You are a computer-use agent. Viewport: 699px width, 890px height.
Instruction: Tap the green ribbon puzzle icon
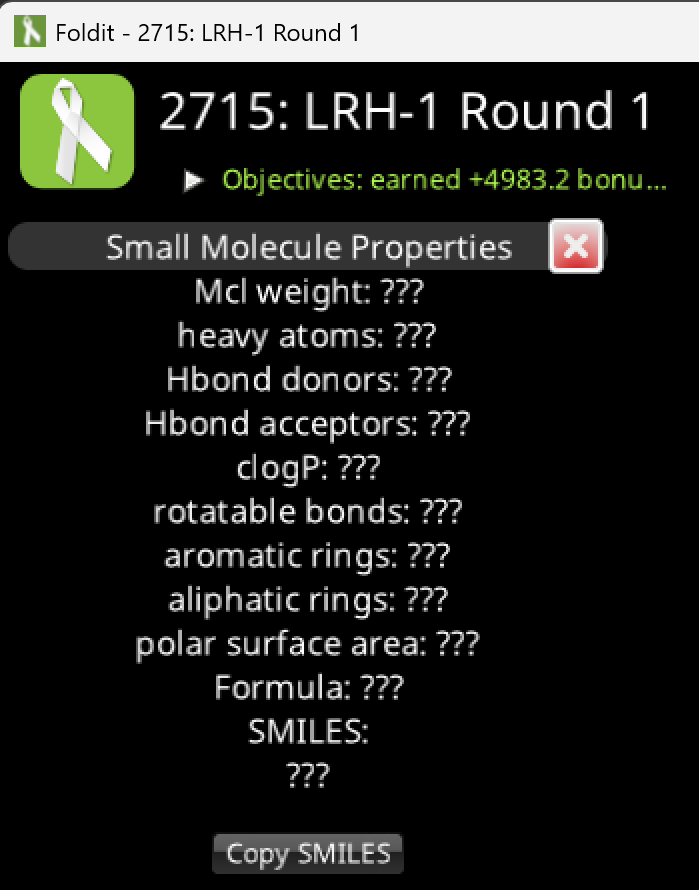(x=77, y=131)
